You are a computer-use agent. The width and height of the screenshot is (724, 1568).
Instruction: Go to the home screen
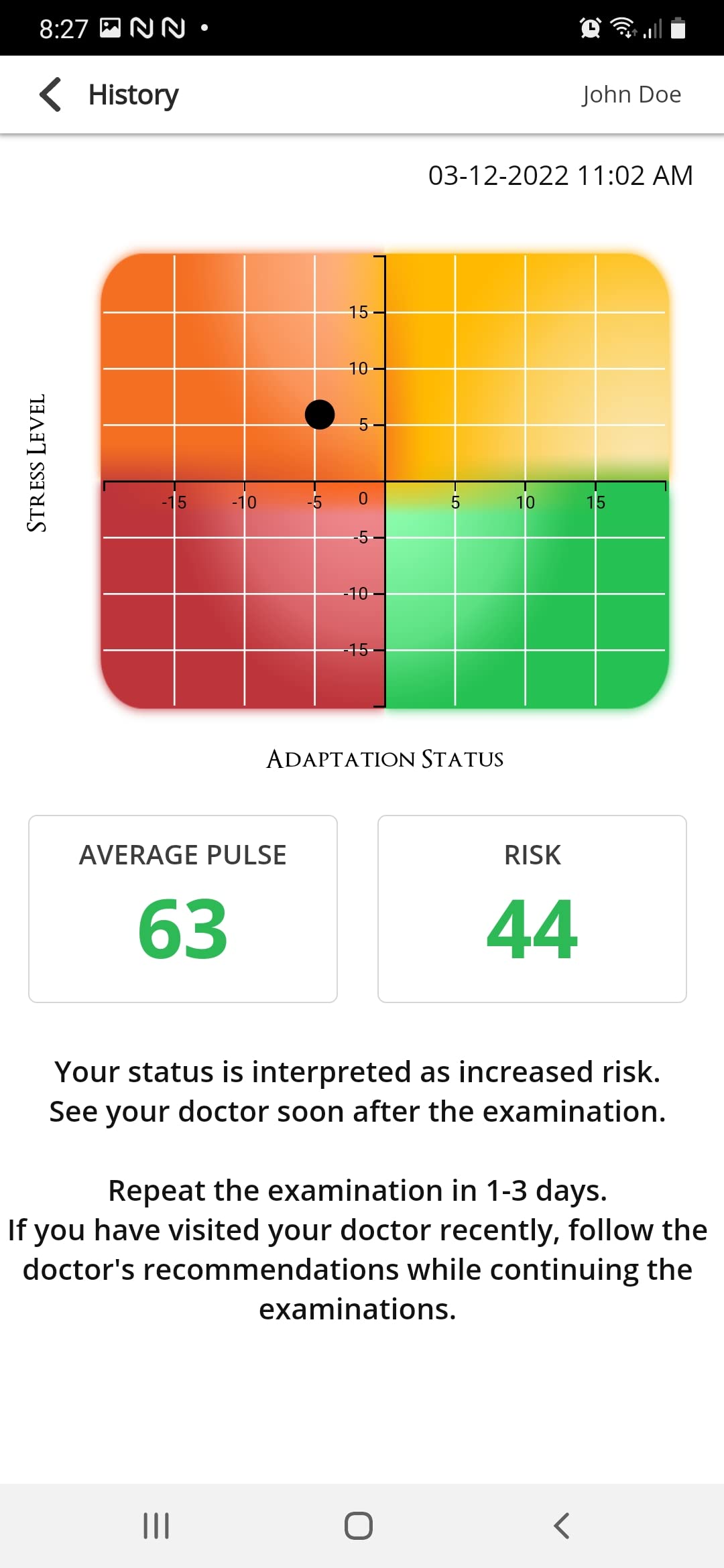pyautogui.click(x=359, y=1526)
